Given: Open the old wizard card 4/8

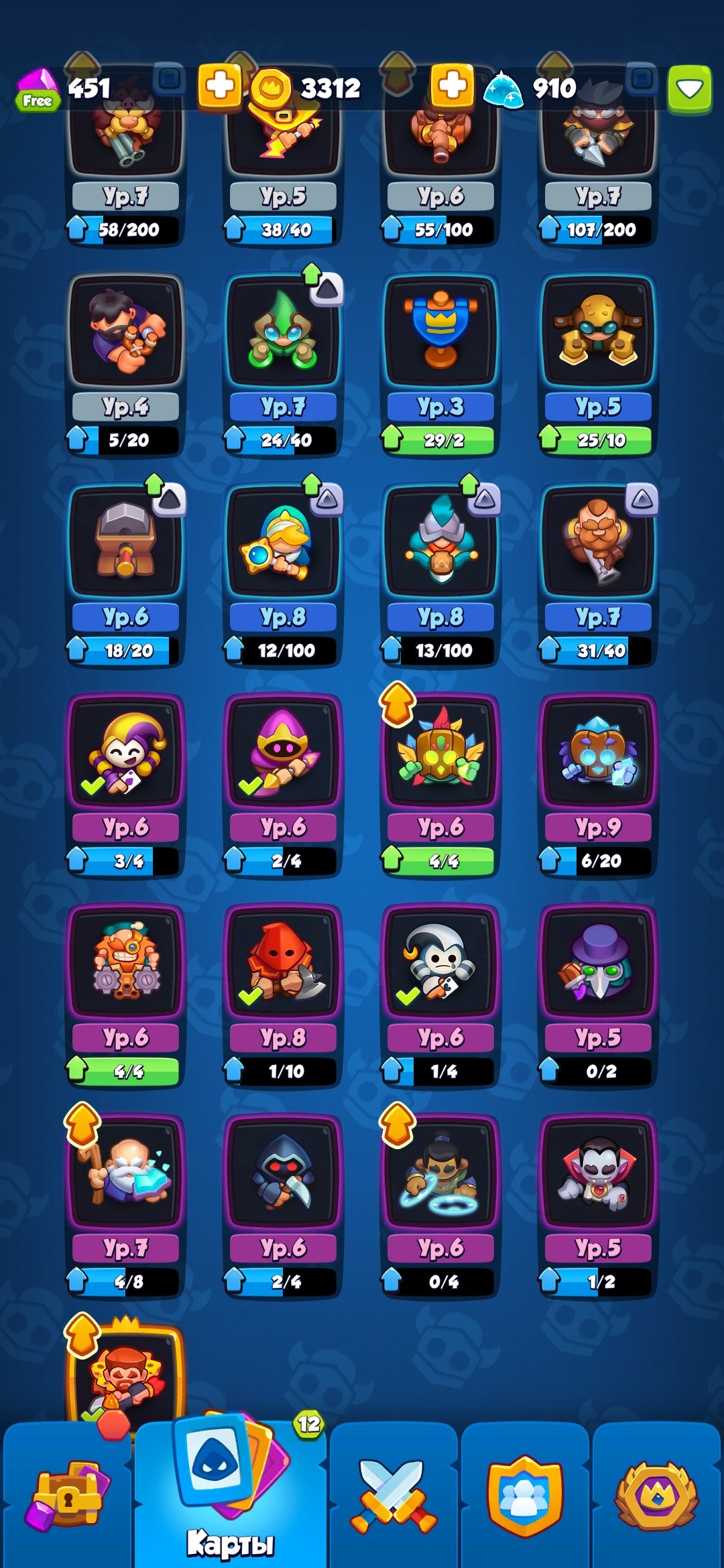Looking at the screenshot, I should 125,1206.
